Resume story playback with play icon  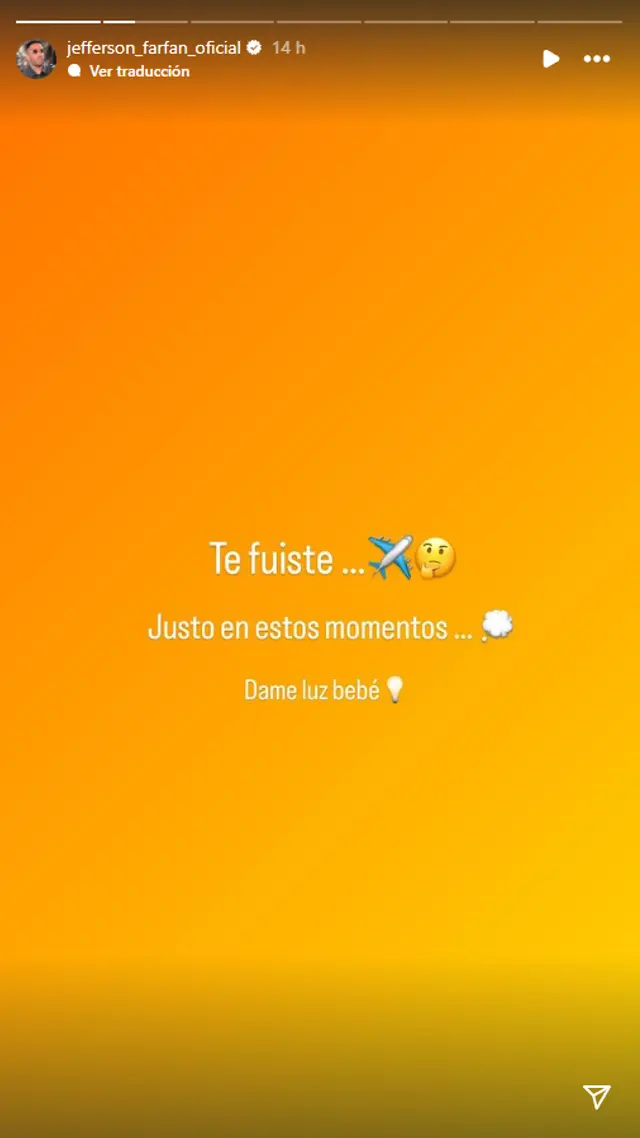[x=551, y=59]
